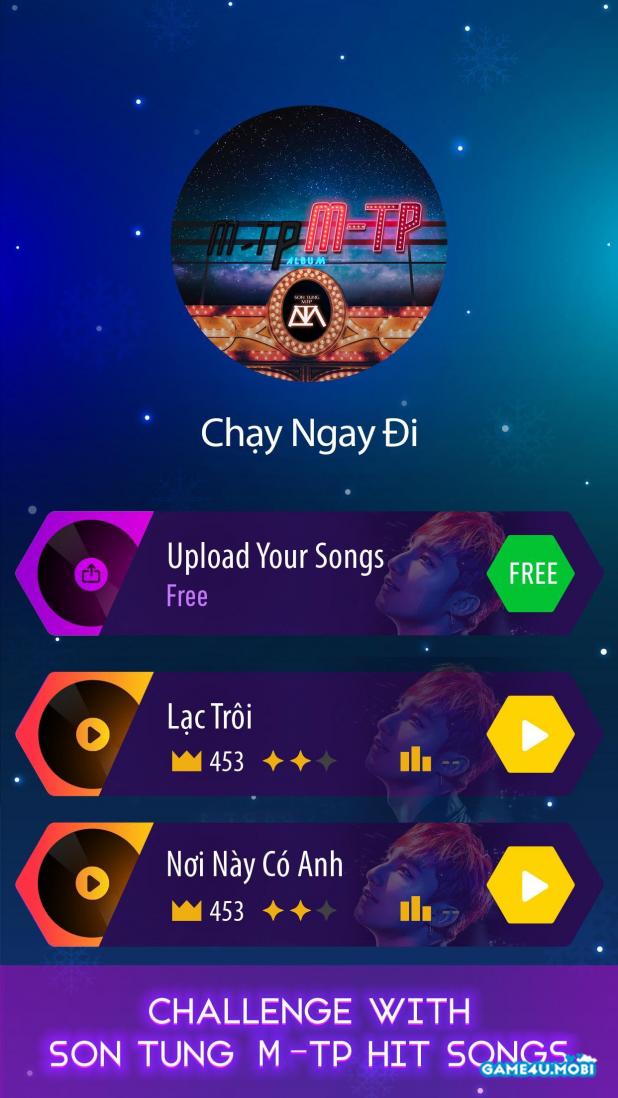This screenshot has width=618, height=1098.
Task: Tap the upload icon on the purple disc
Action: click(x=90, y=574)
